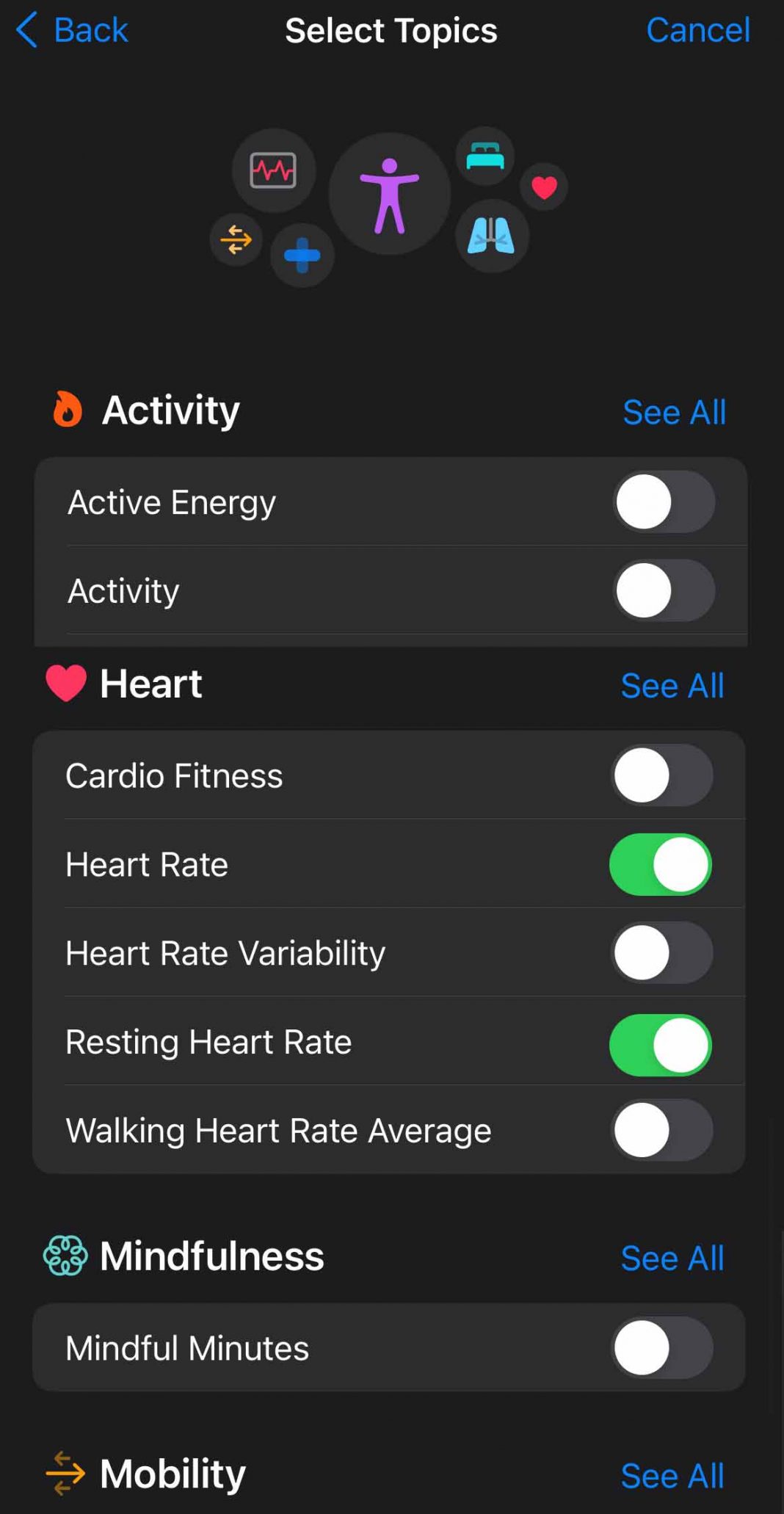Select the blue plus health icon
This screenshot has height=1514, width=784.
point(303,256)
